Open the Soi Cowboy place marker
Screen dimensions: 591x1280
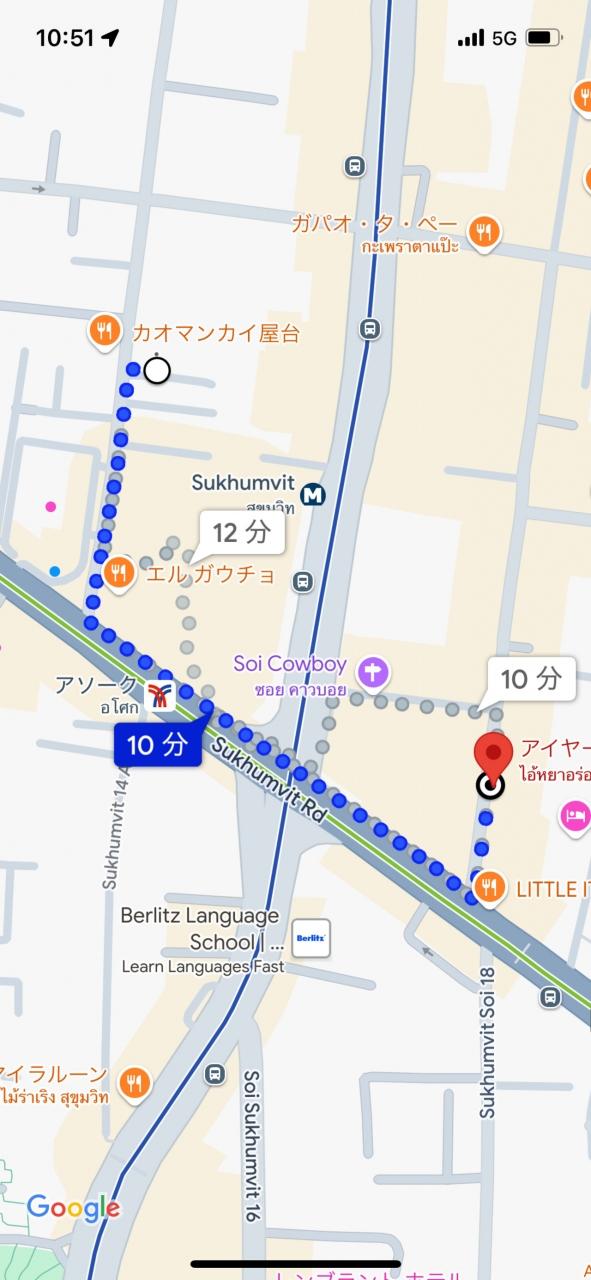tap(375, 672)
